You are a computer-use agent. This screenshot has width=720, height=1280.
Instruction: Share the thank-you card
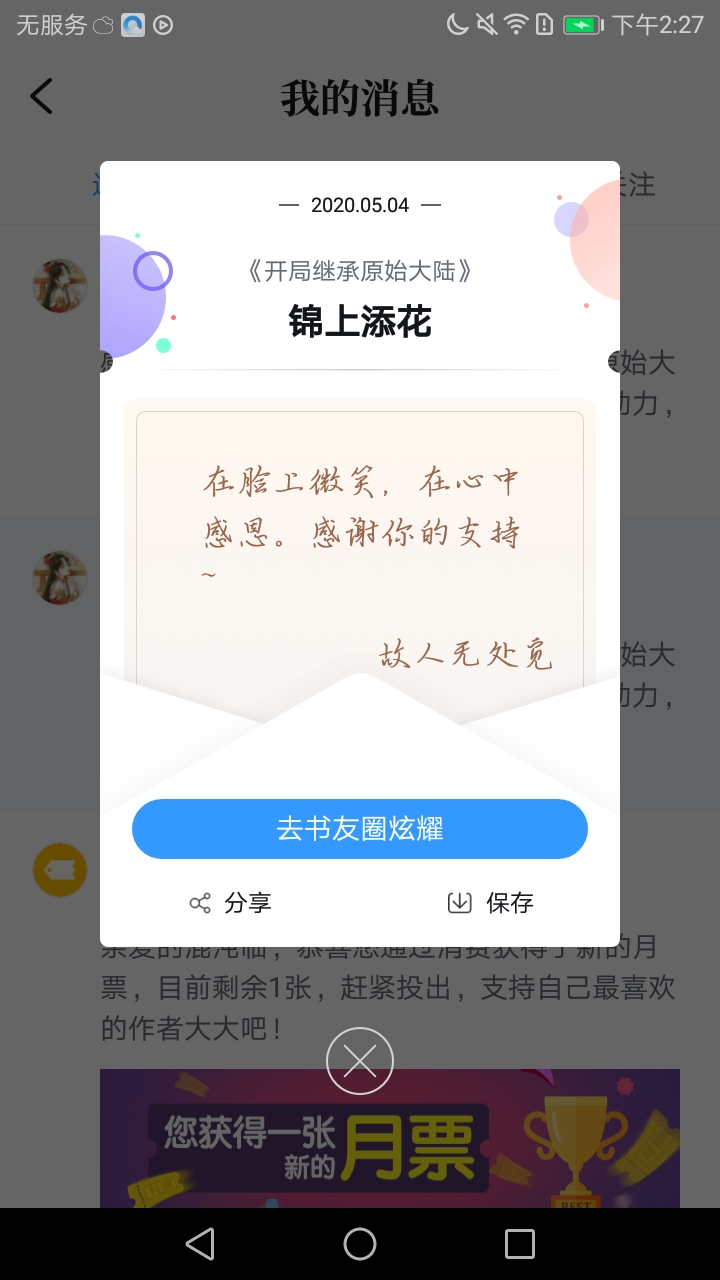(x=230, y=903)
